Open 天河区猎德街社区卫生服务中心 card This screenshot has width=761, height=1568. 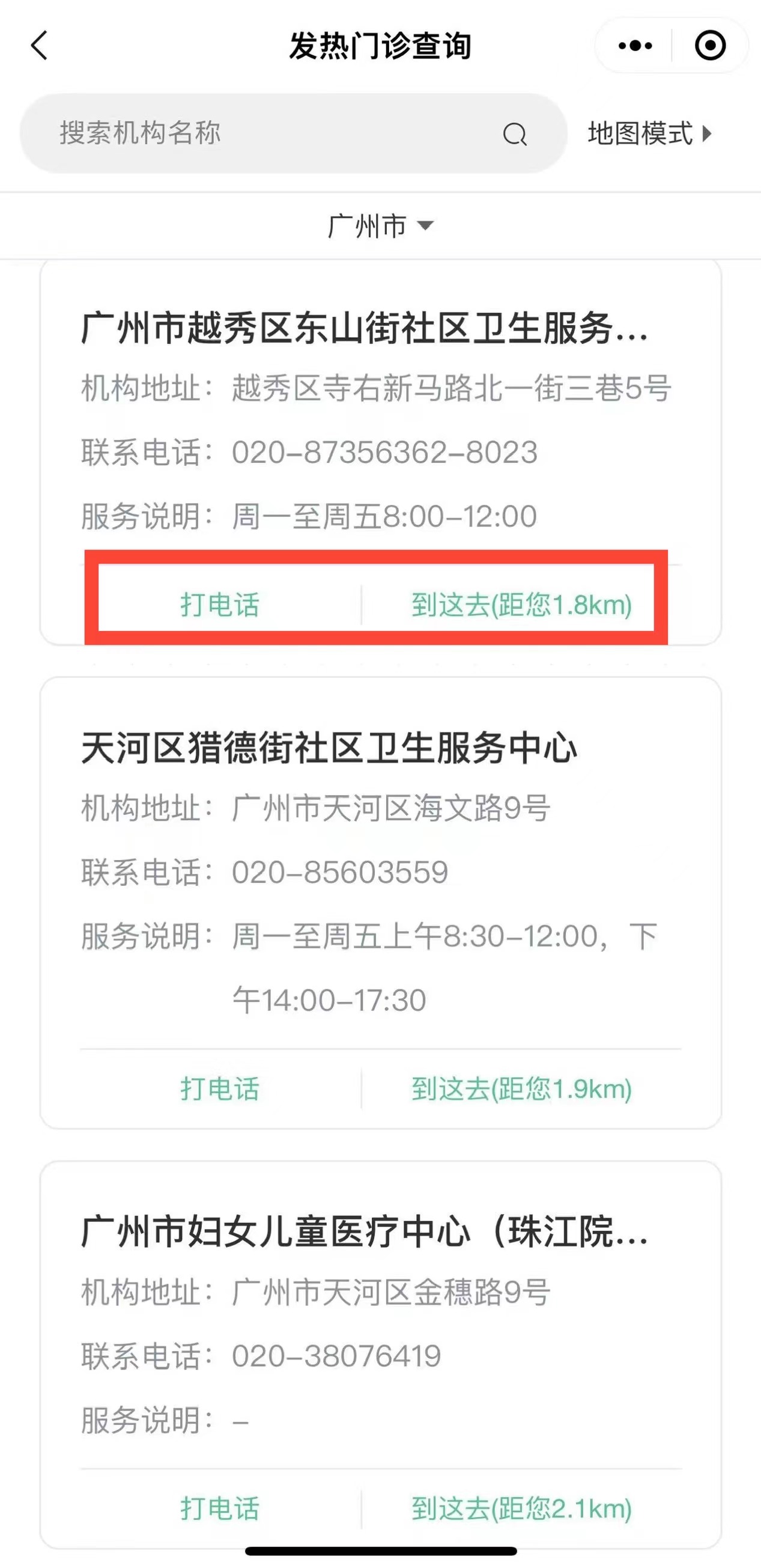tap(329, 748)
